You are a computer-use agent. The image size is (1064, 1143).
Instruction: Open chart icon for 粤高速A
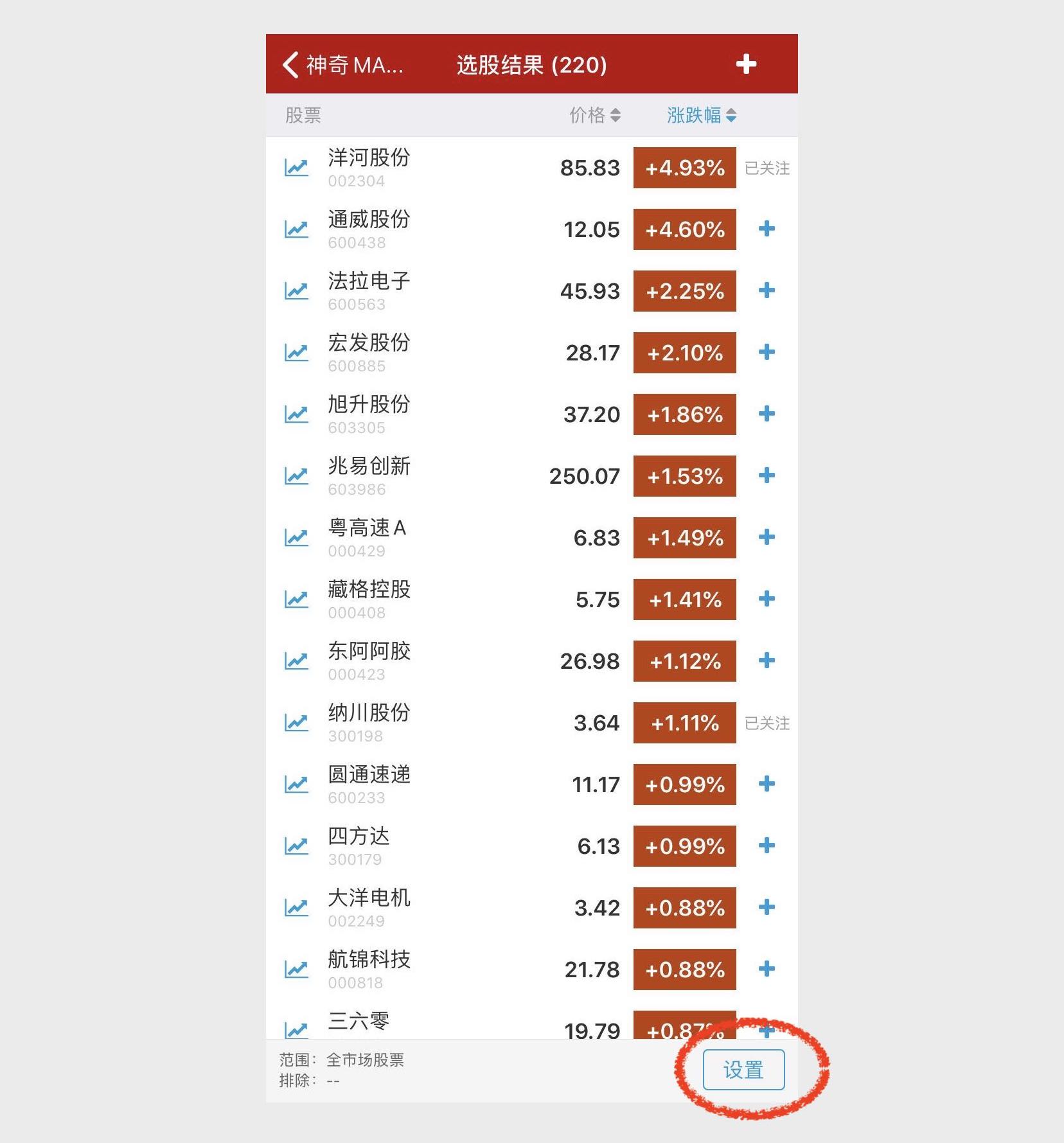click(296, 537)
